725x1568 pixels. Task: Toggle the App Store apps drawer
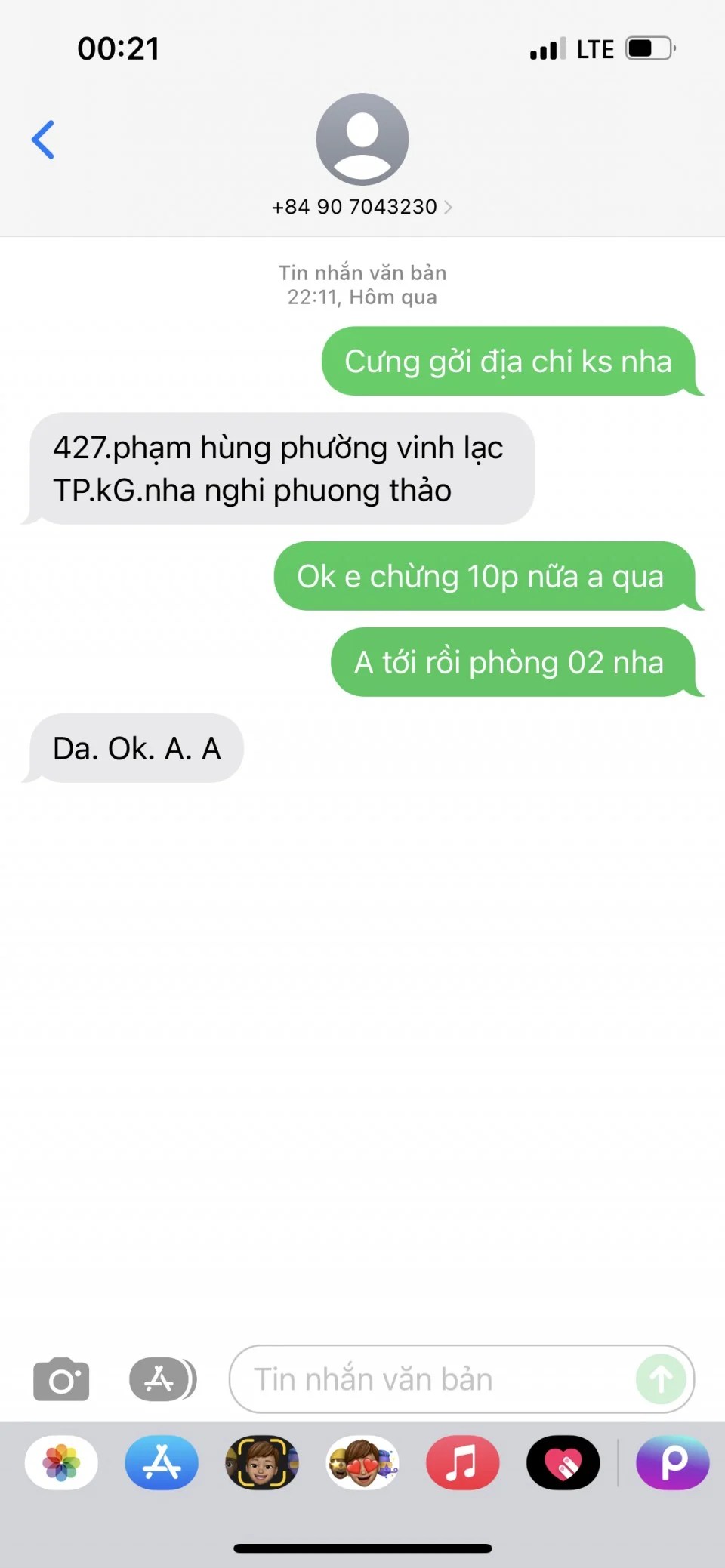(162, 1379)
